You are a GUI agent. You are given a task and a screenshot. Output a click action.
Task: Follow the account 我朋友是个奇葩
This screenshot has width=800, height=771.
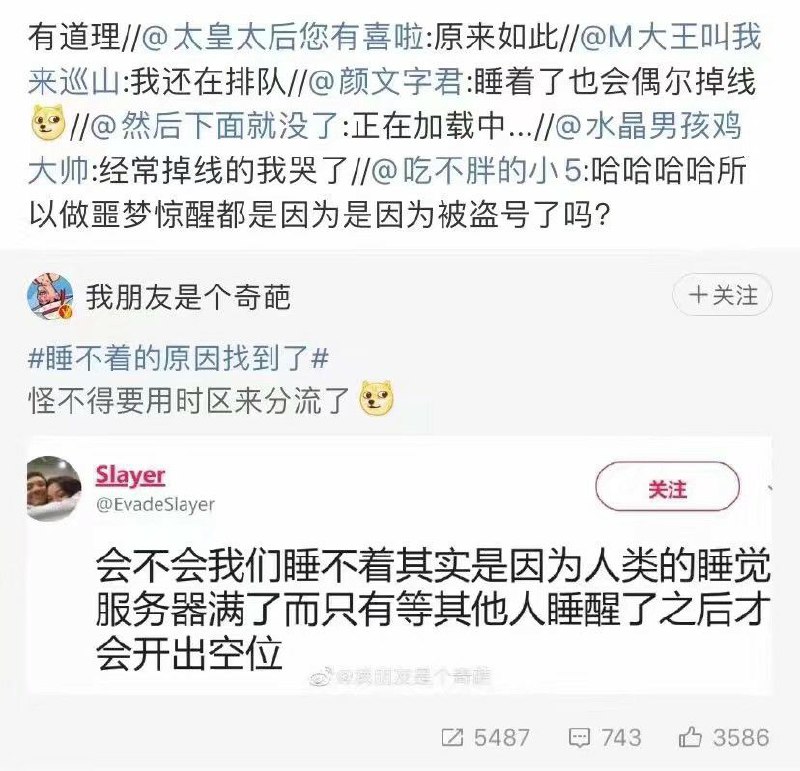pyautogui.click(x=722, y=295)
